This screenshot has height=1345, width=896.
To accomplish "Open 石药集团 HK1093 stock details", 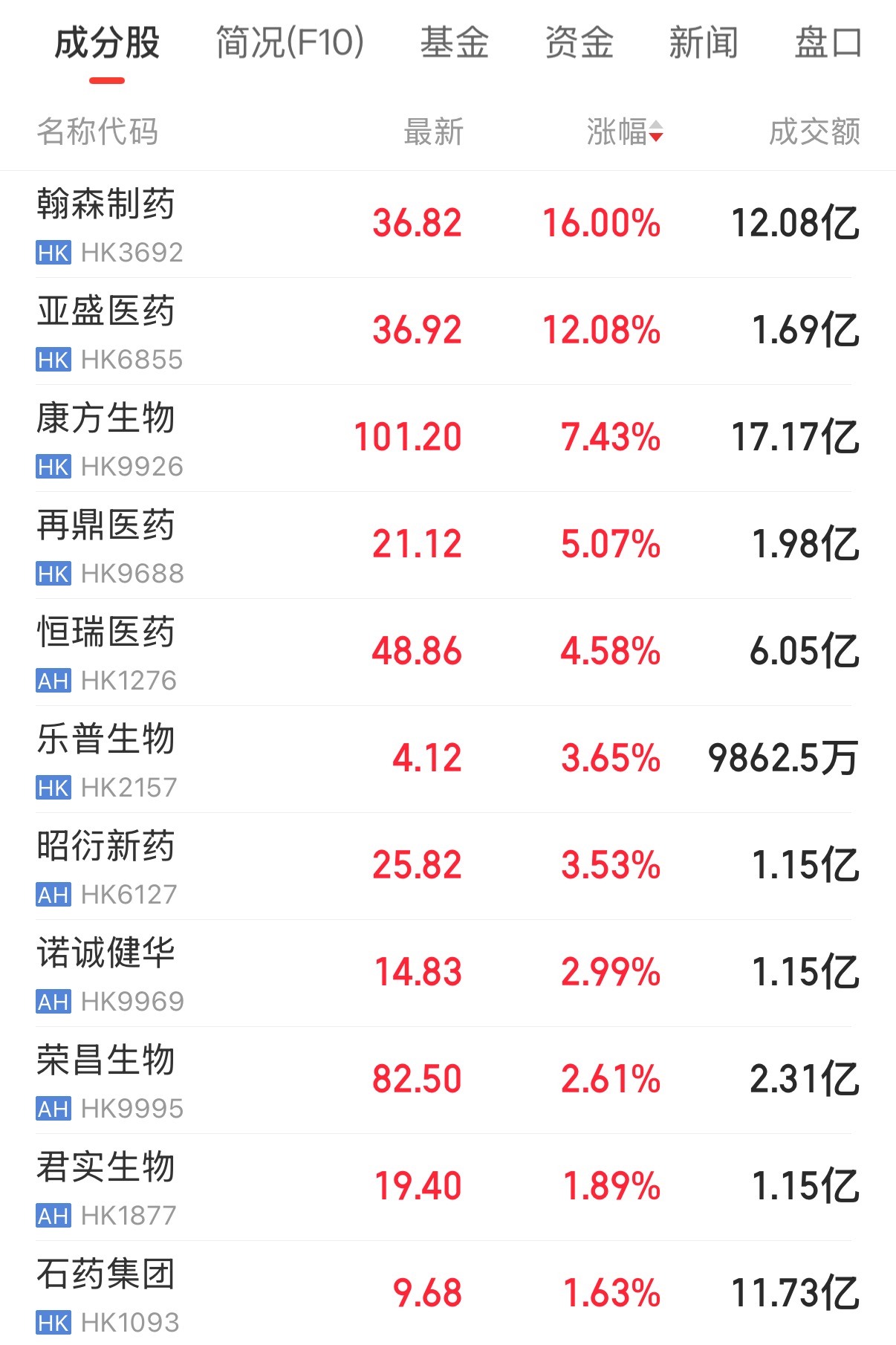I will [448, 1293].
